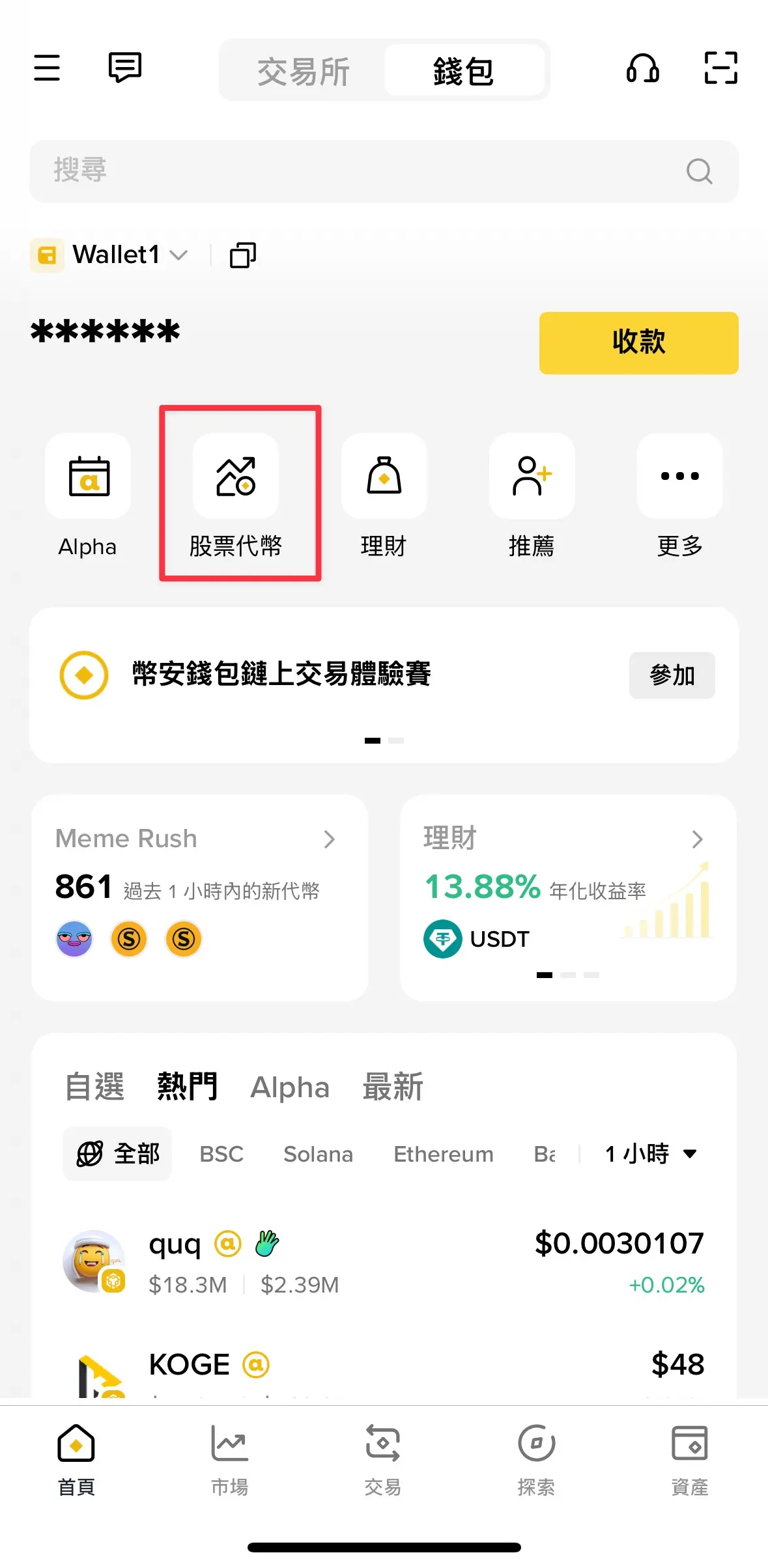Open 股票代幣 stock tokens

[x=236, y=495]
